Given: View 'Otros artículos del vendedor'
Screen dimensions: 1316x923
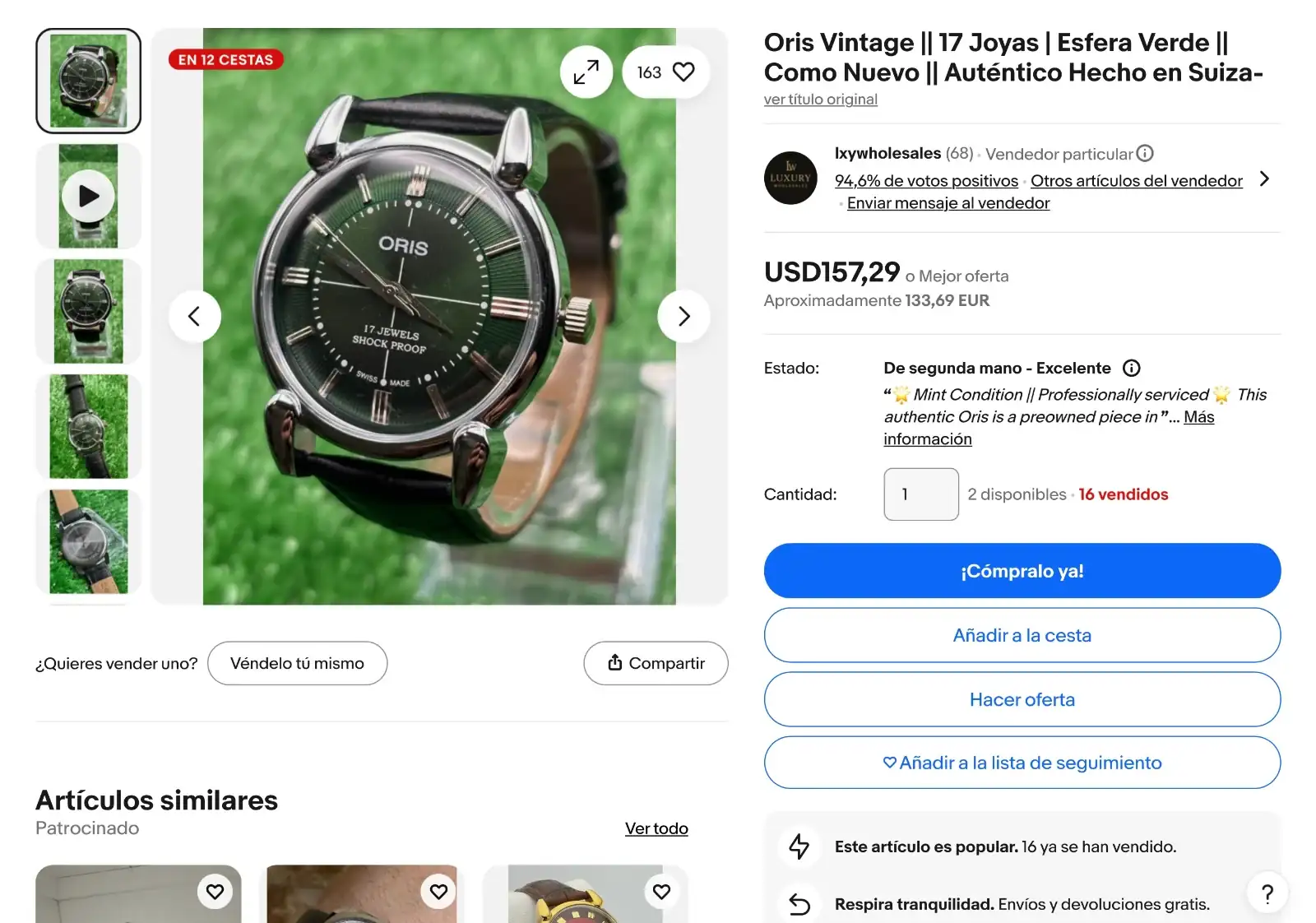Looking at the screenshot, I should [1136, 181].
